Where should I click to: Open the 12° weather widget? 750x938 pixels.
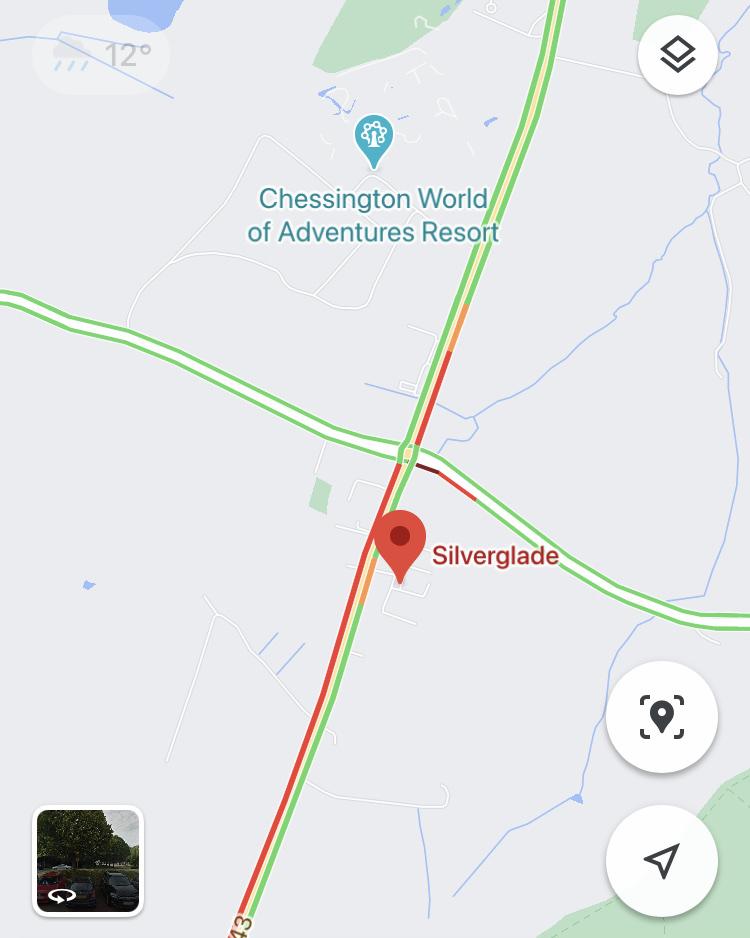(102, 55)
